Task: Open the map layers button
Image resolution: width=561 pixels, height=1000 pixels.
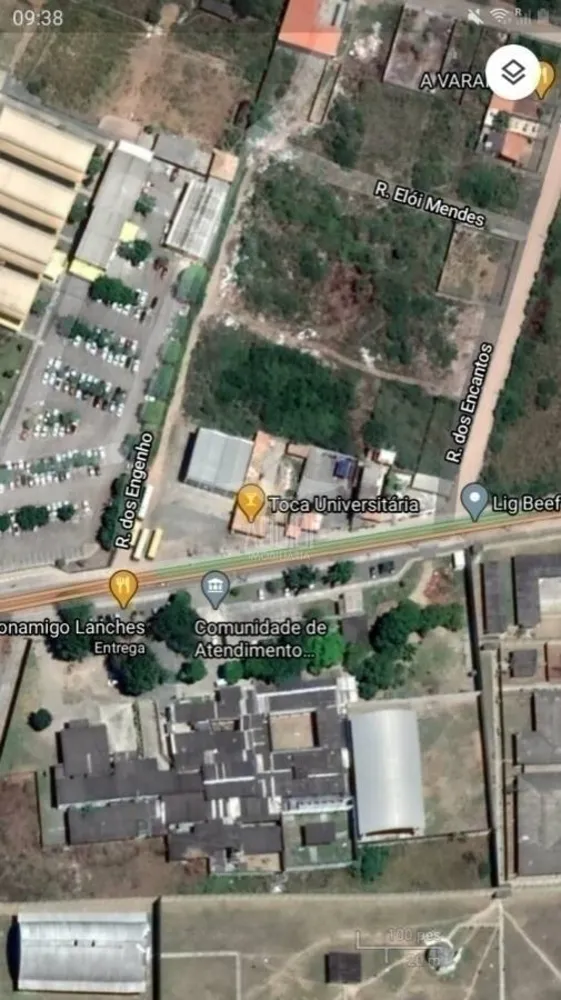Action: pos(513,73)
